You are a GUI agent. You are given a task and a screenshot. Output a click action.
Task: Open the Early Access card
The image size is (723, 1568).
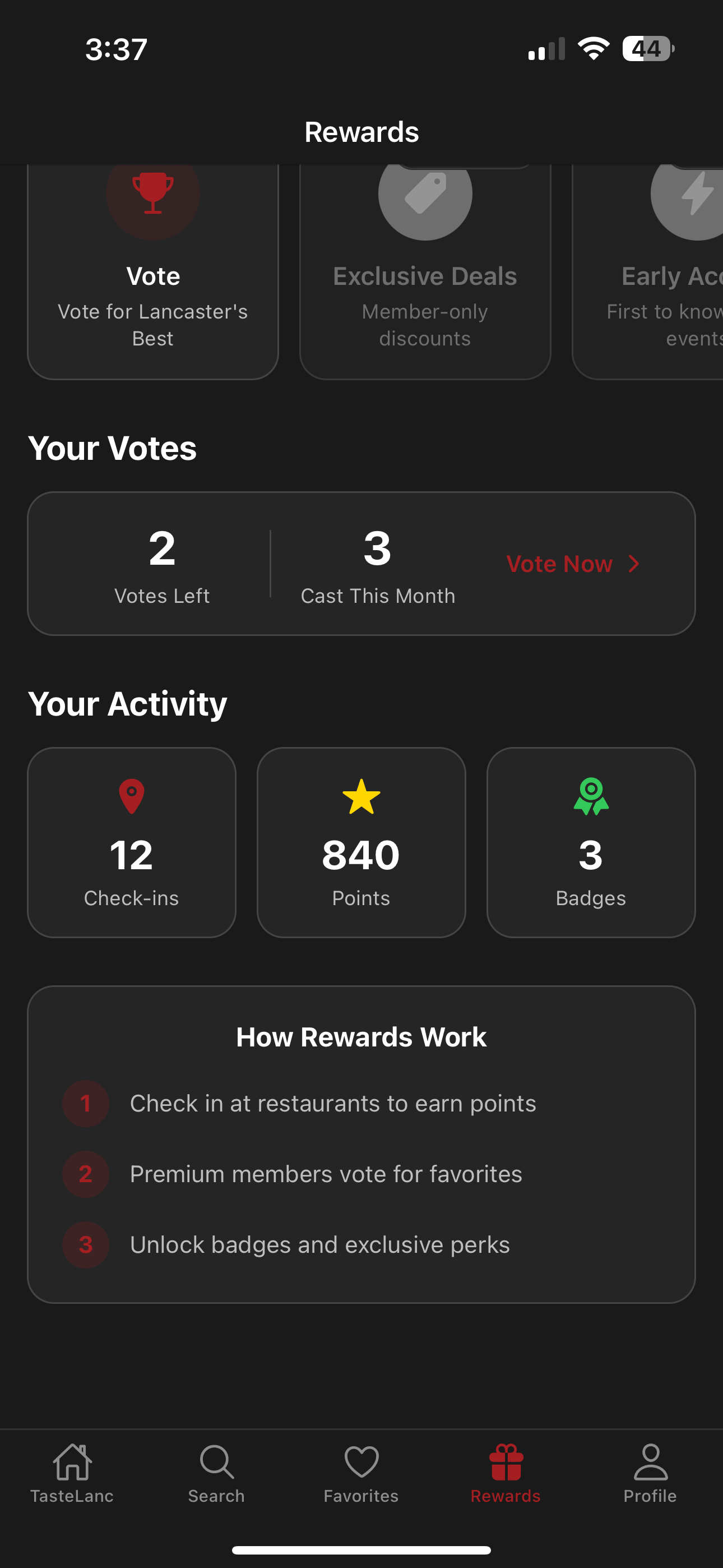(651, 274)
